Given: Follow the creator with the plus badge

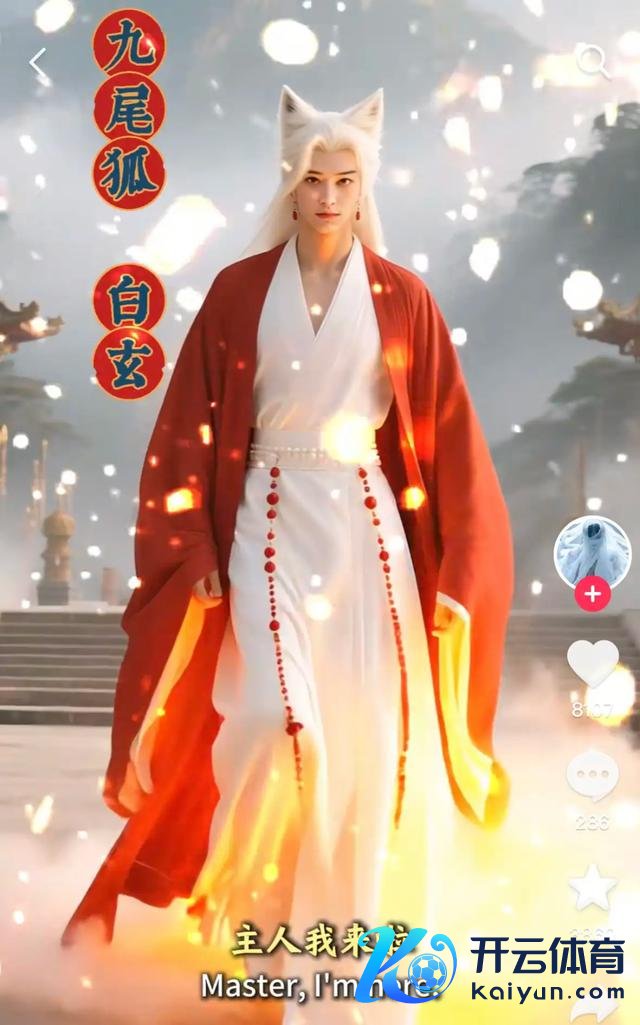Looking at the screenshot, I should click(592, 594).
